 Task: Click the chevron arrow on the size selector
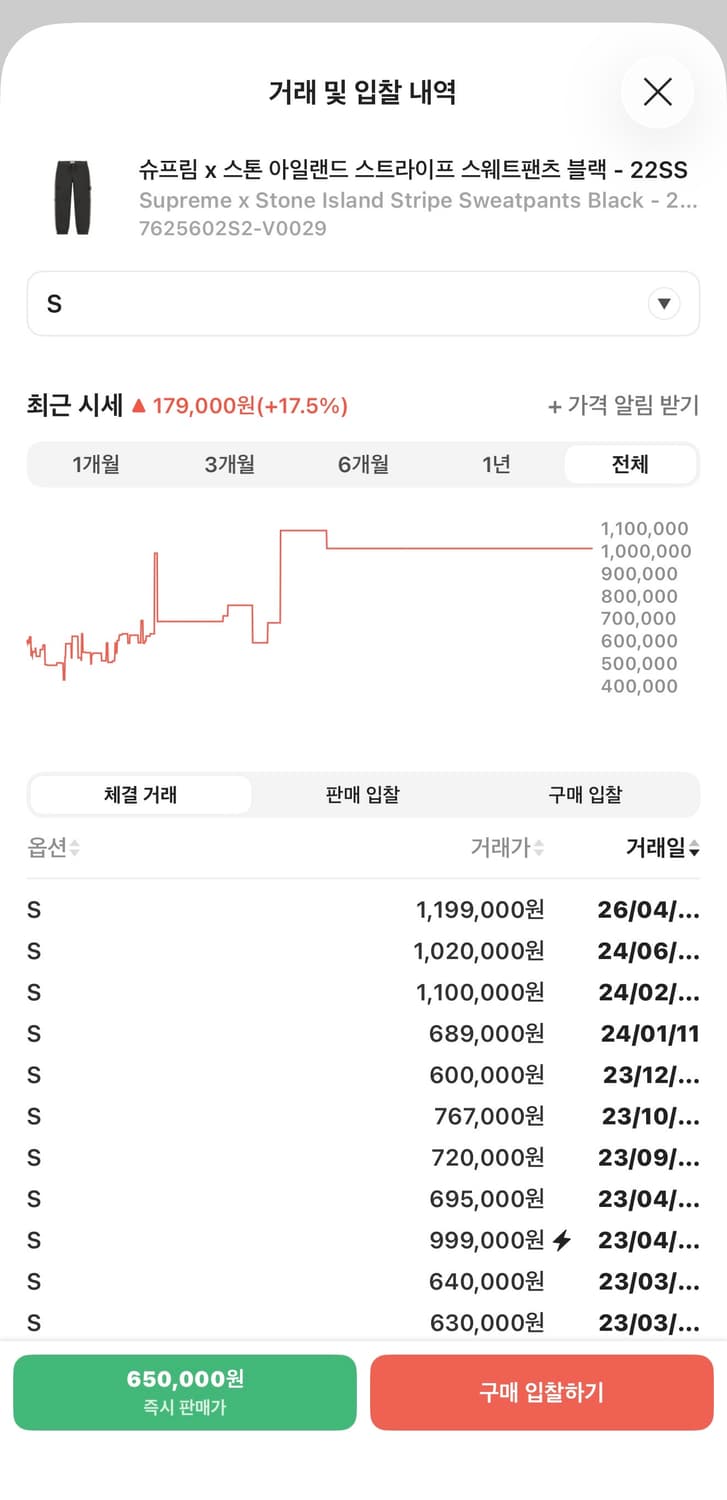click(x=664, y=303)
